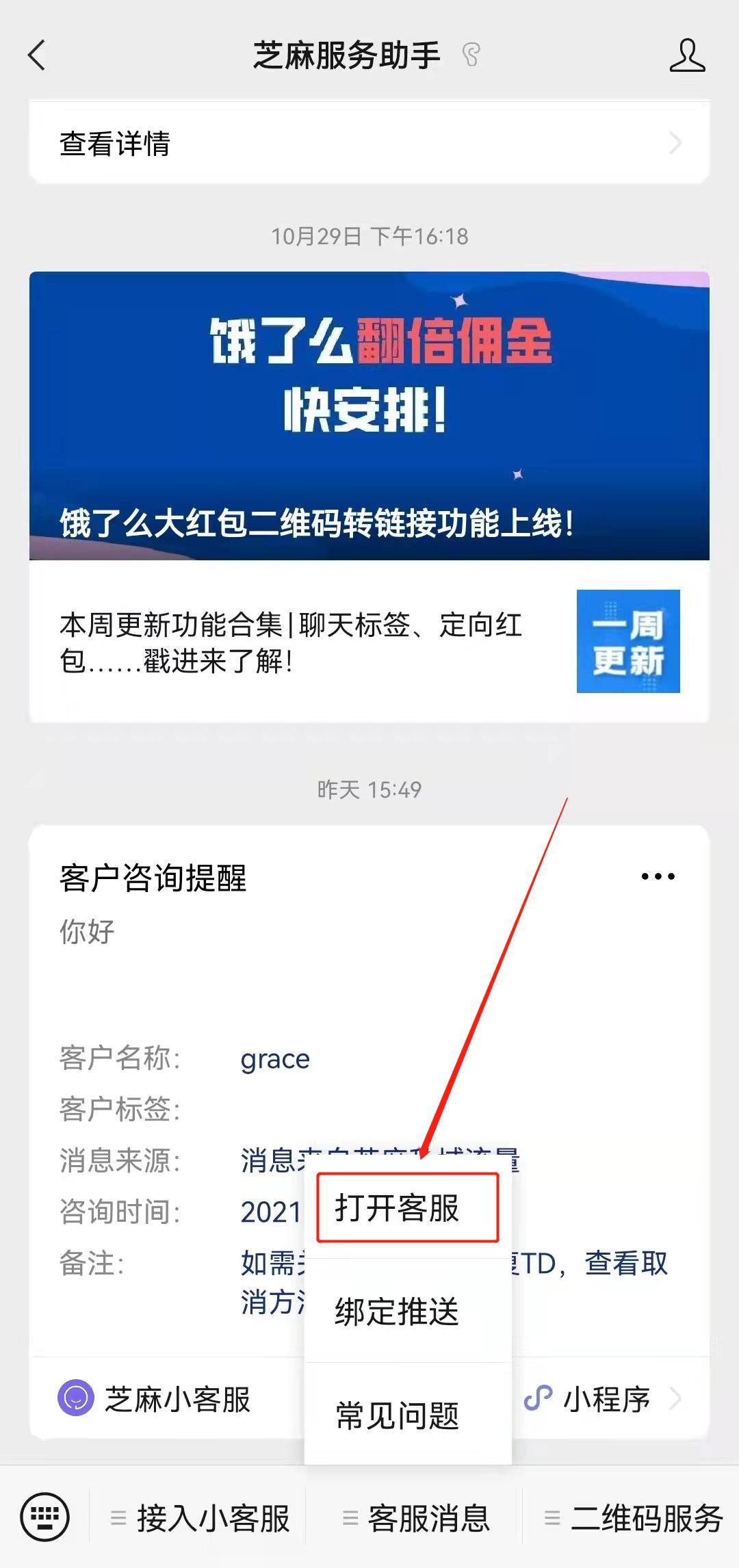The height and width of the screenshot is (1568, 739).
Task: Go back using the top-left arrow
Action: (x=37, y=55)
